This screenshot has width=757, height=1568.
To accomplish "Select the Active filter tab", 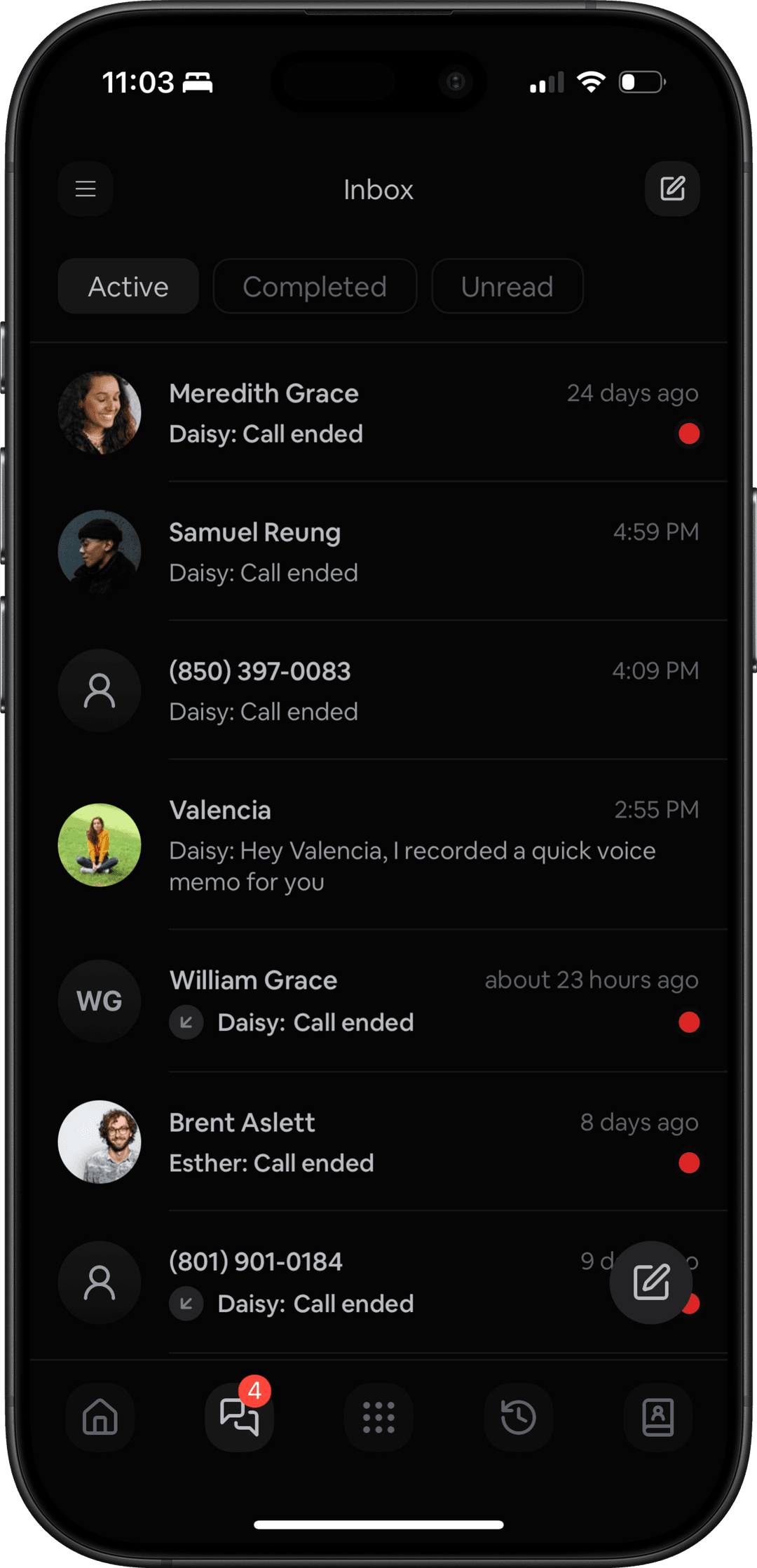I will 128,286.
